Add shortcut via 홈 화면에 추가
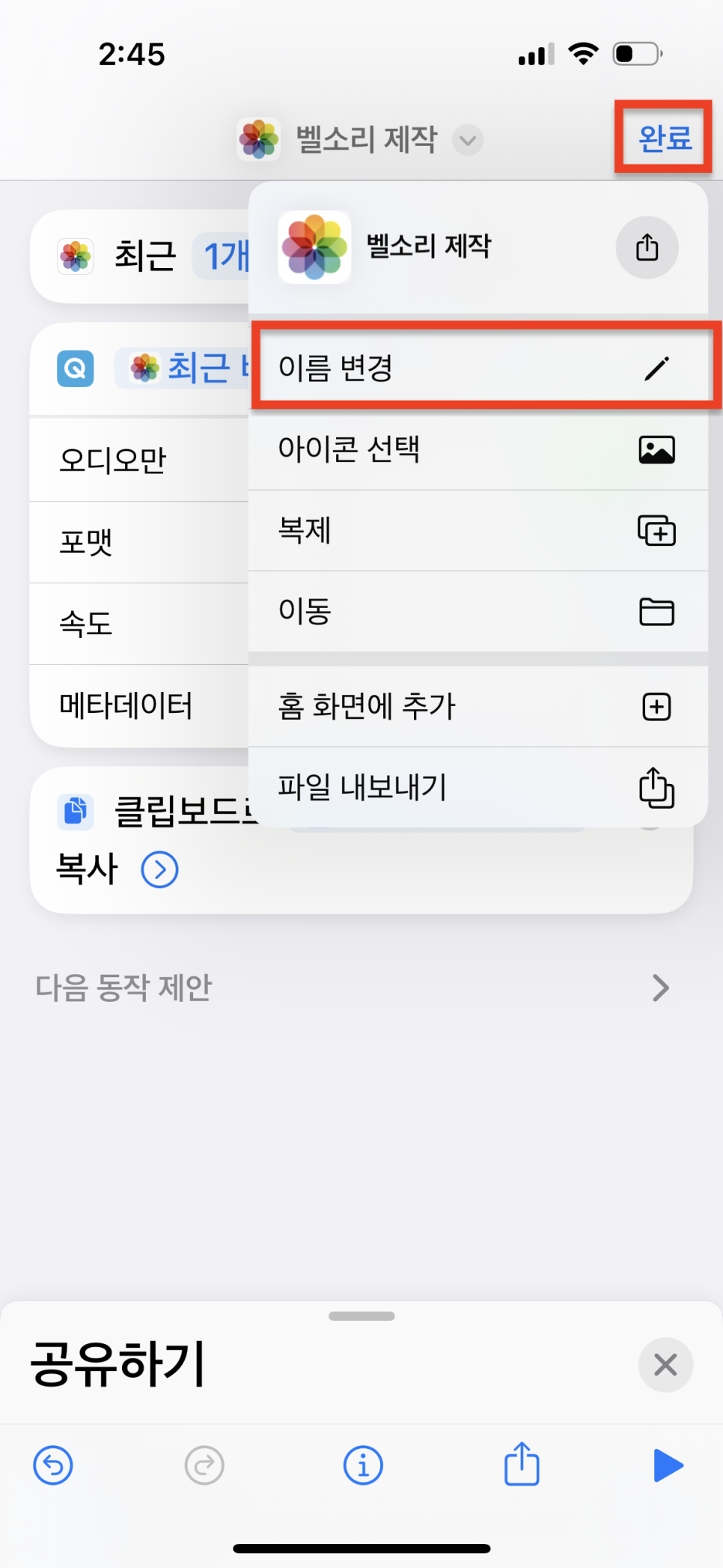The width and height of the screenshot is (723, 1568). pos(478,706)
